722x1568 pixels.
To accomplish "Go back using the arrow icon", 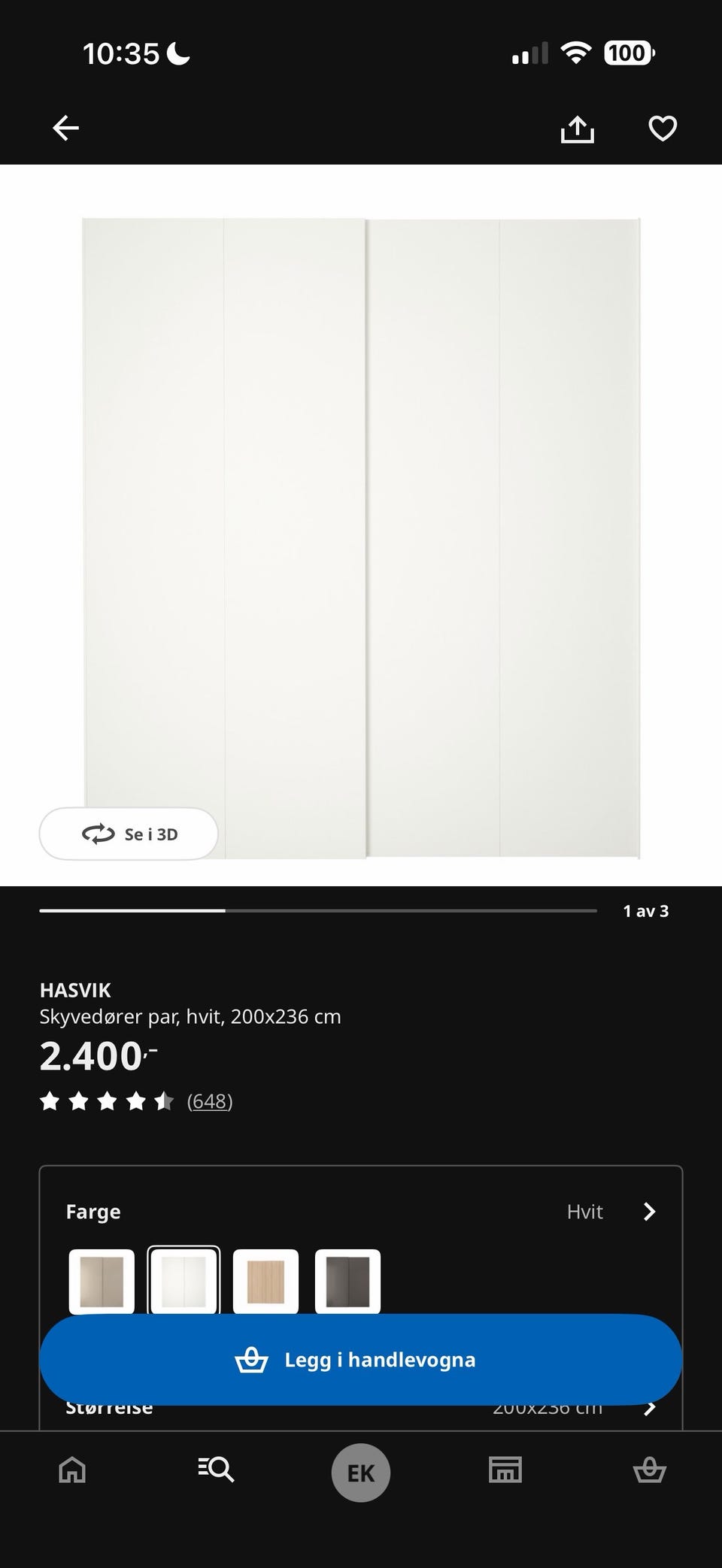I will [x=65, y=129].
